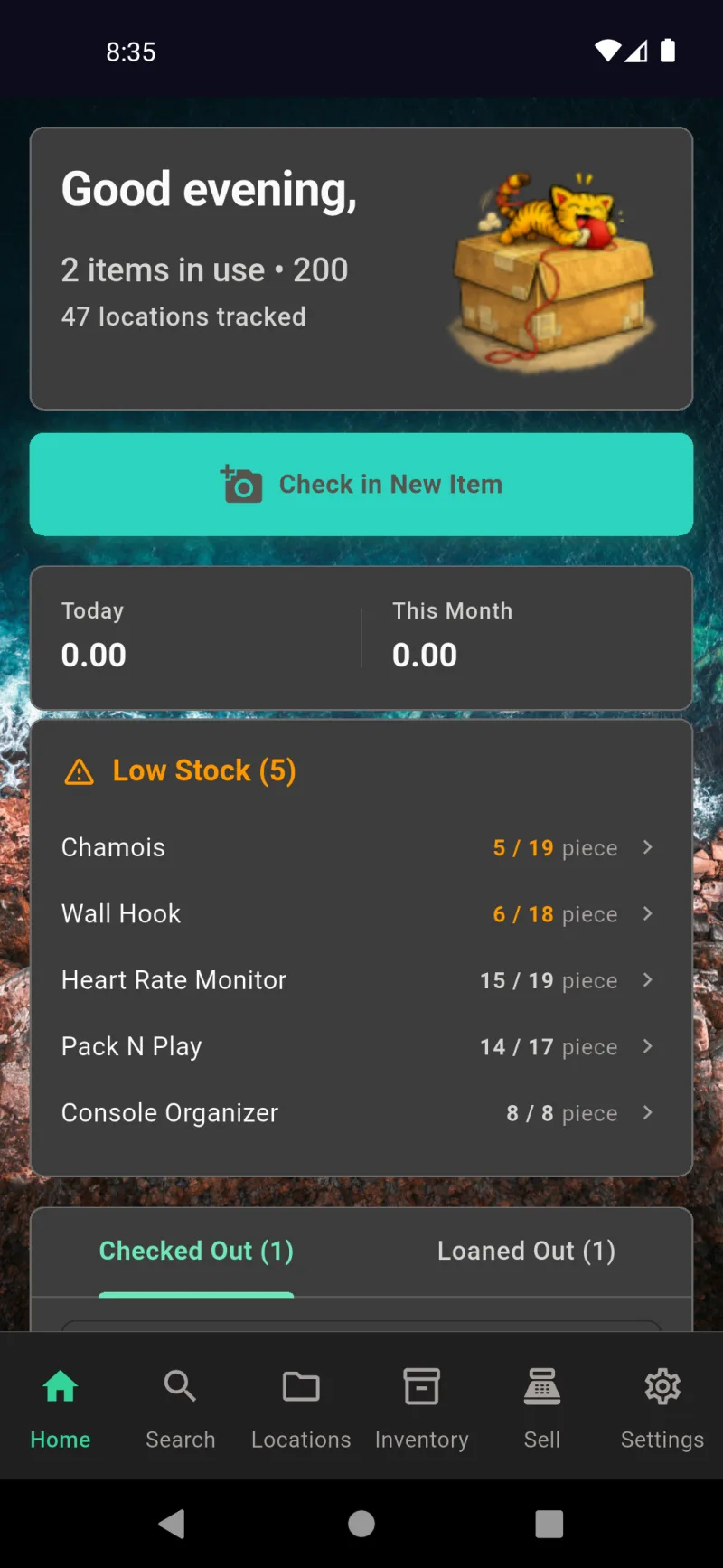Open the Low Stock heading link
Viewport: 723px width, 1568px height.
click(204, 770)
